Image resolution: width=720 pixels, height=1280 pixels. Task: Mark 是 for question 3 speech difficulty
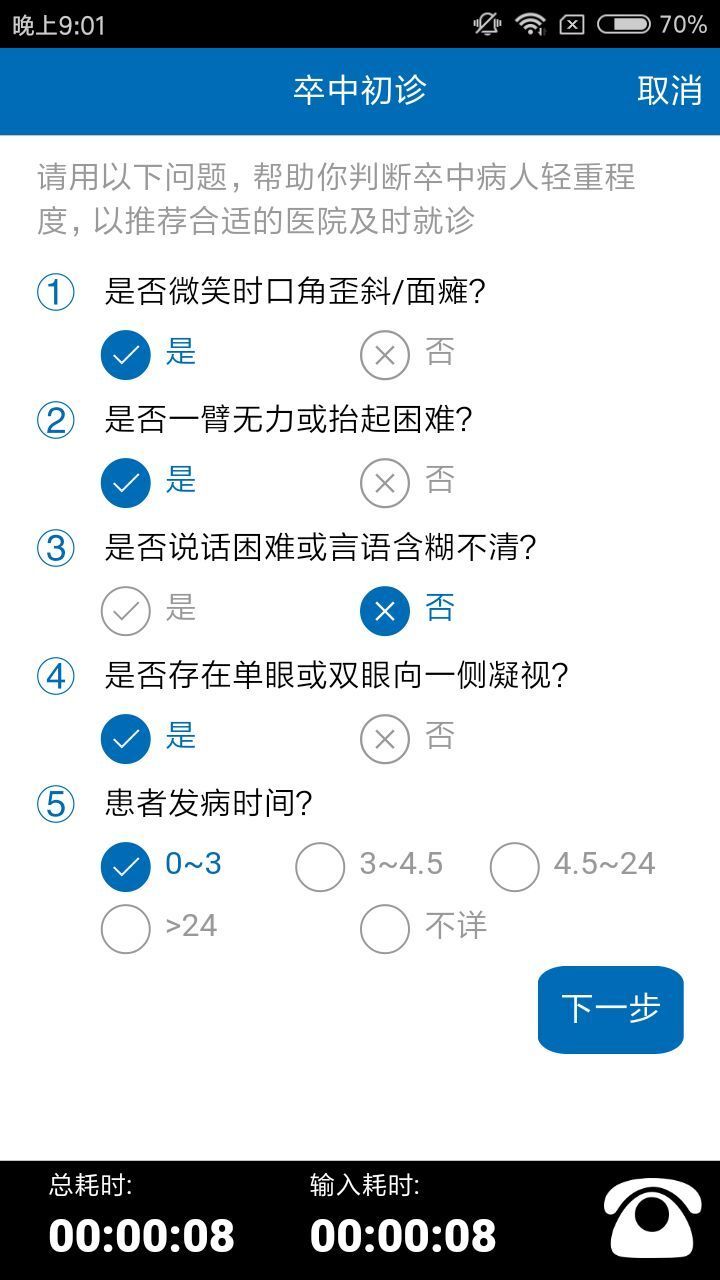point(149,610)
